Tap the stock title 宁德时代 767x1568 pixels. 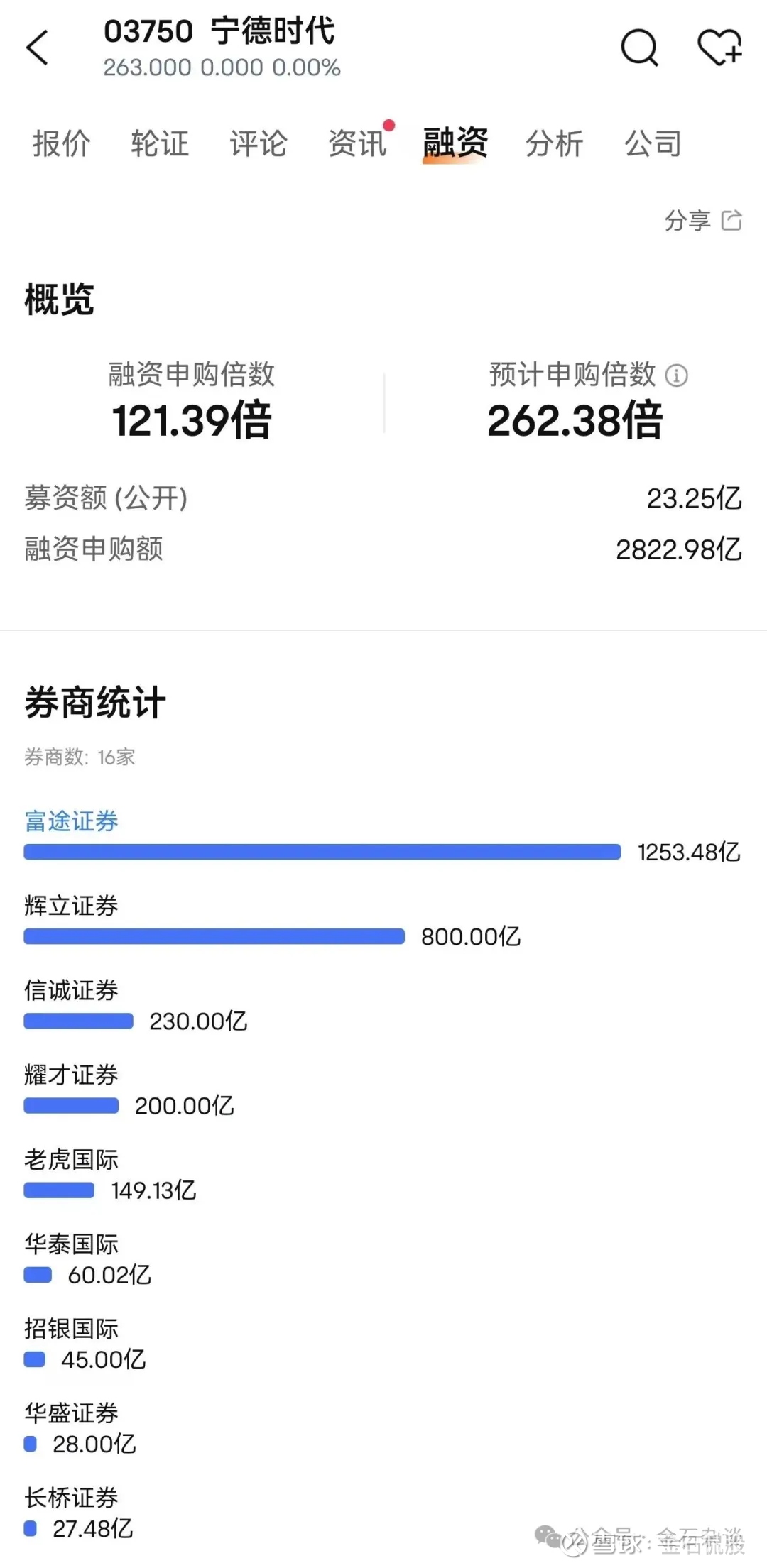click(x=272, y=31)
